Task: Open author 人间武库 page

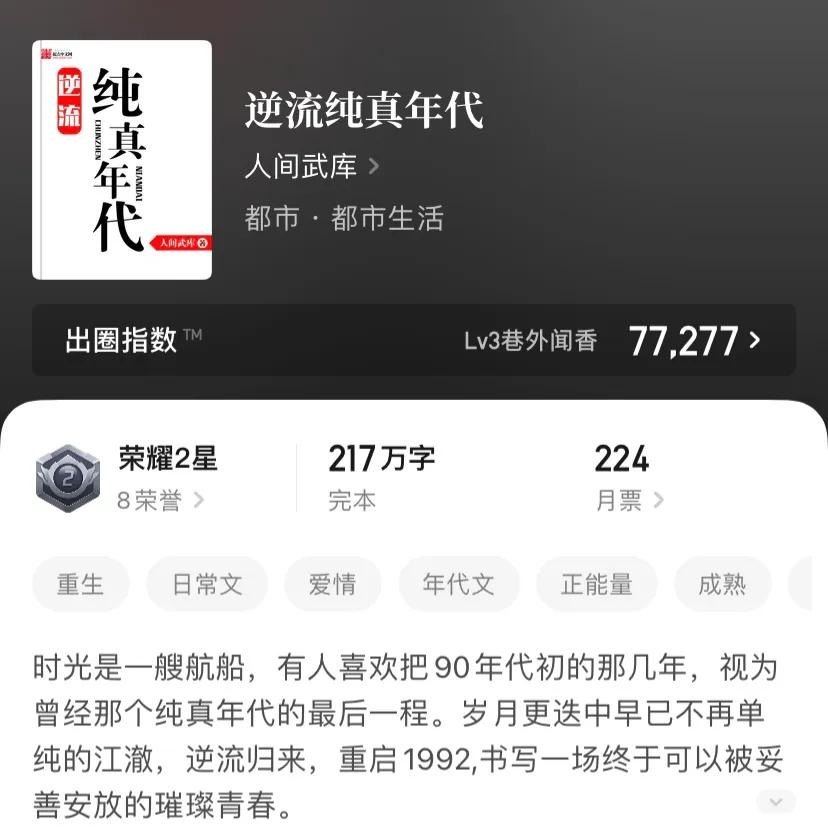Action: [312, 166]
